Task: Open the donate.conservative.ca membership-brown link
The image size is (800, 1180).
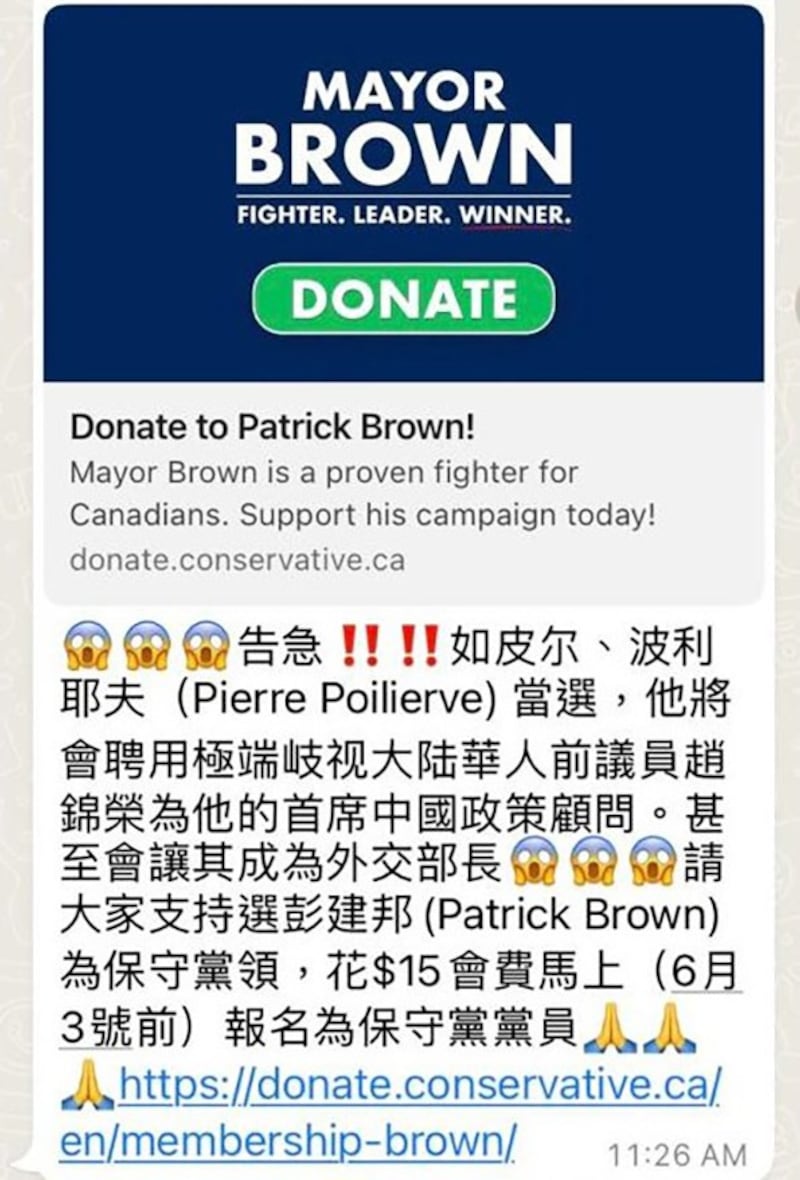Action: point(418,1088)
